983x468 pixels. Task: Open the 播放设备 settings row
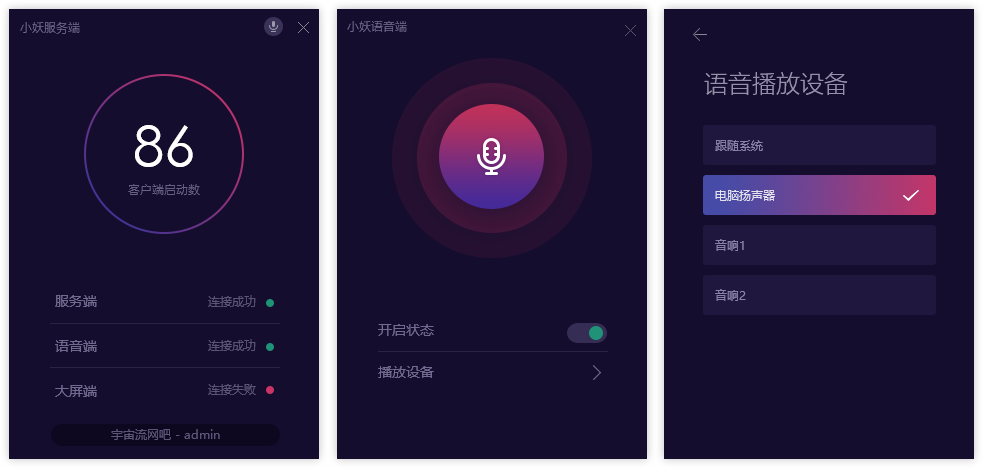(x=491, y=373)
